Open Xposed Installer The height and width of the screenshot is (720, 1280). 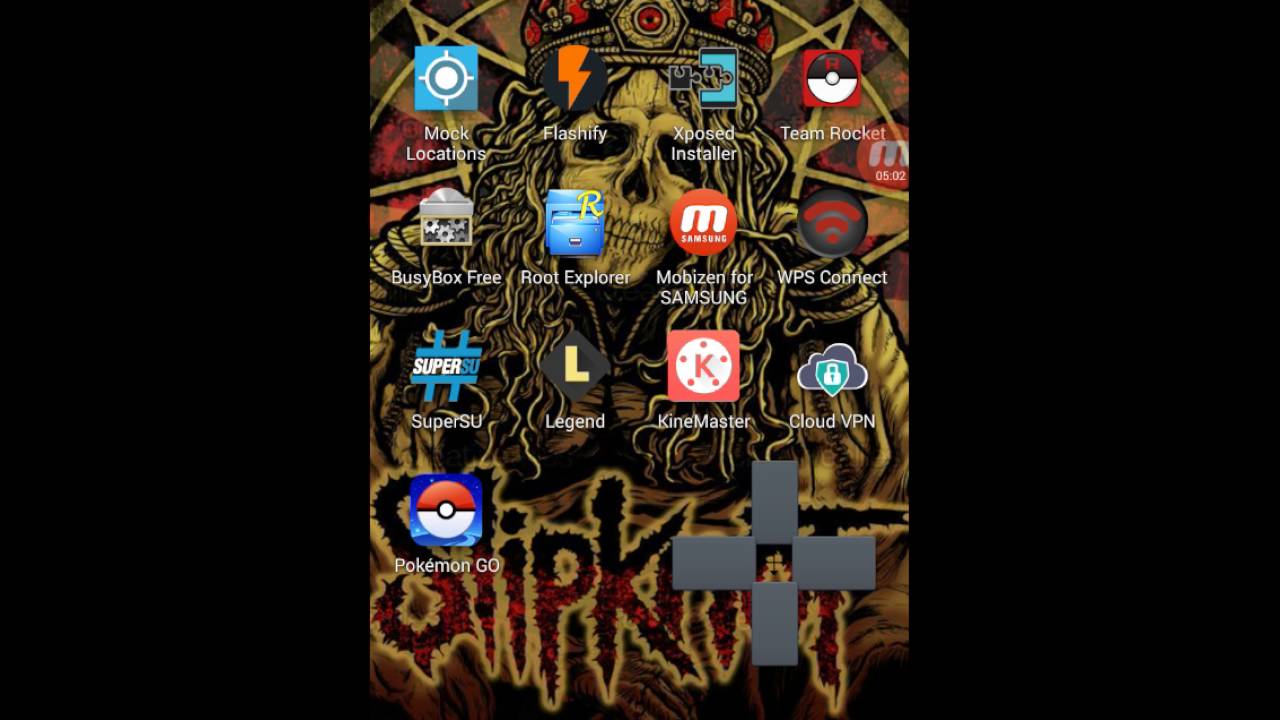tap(704, 79)
